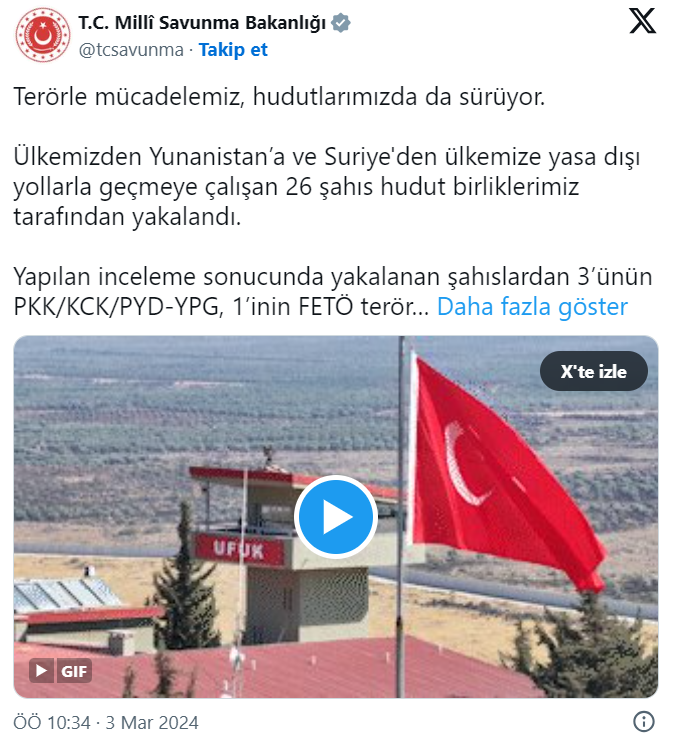Expand tweet with Daha fazla göster
The height and width of the screenshot is (739, 675).
(x=532, y=307)
